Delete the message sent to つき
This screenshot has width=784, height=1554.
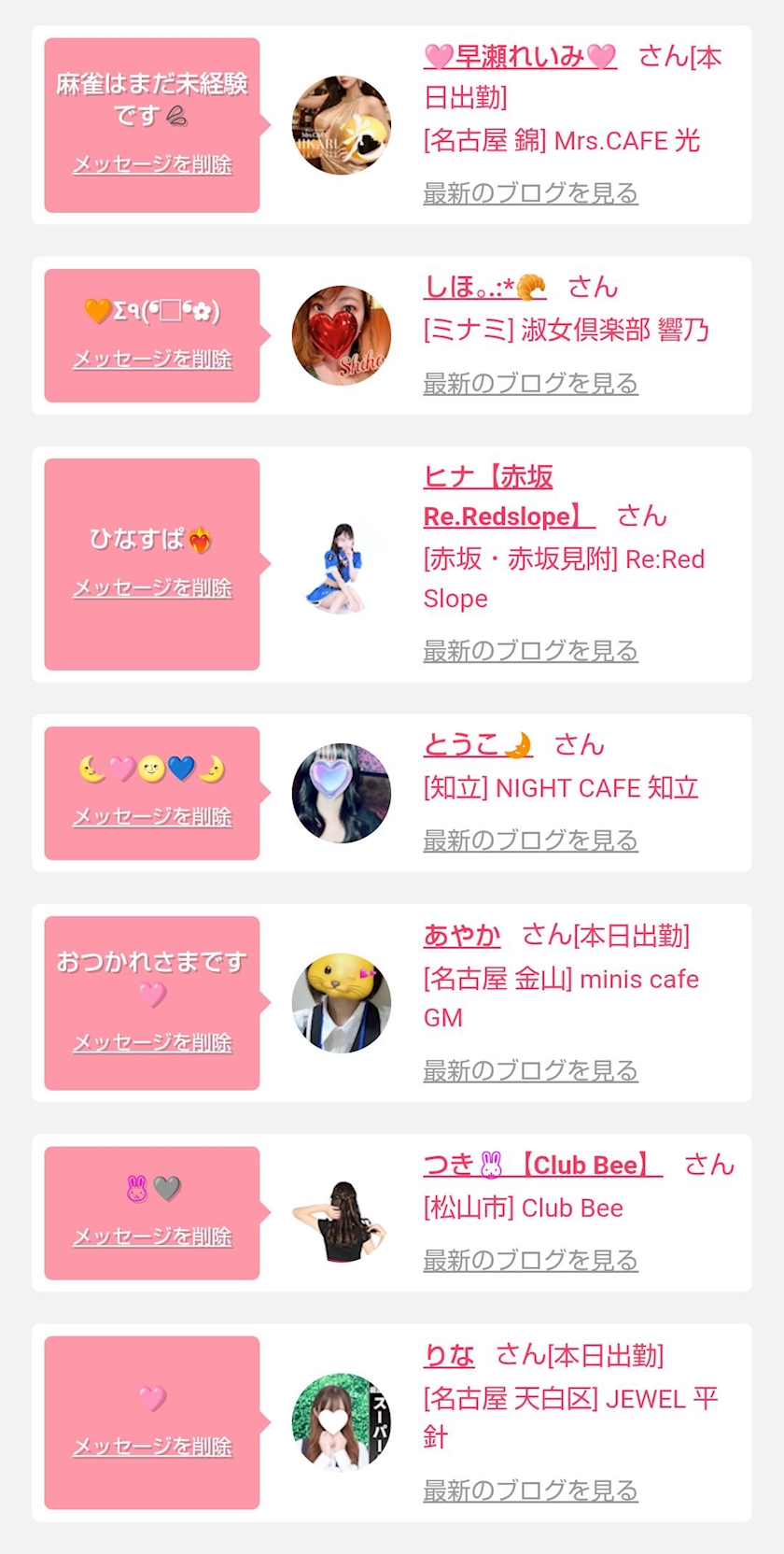152,1236
